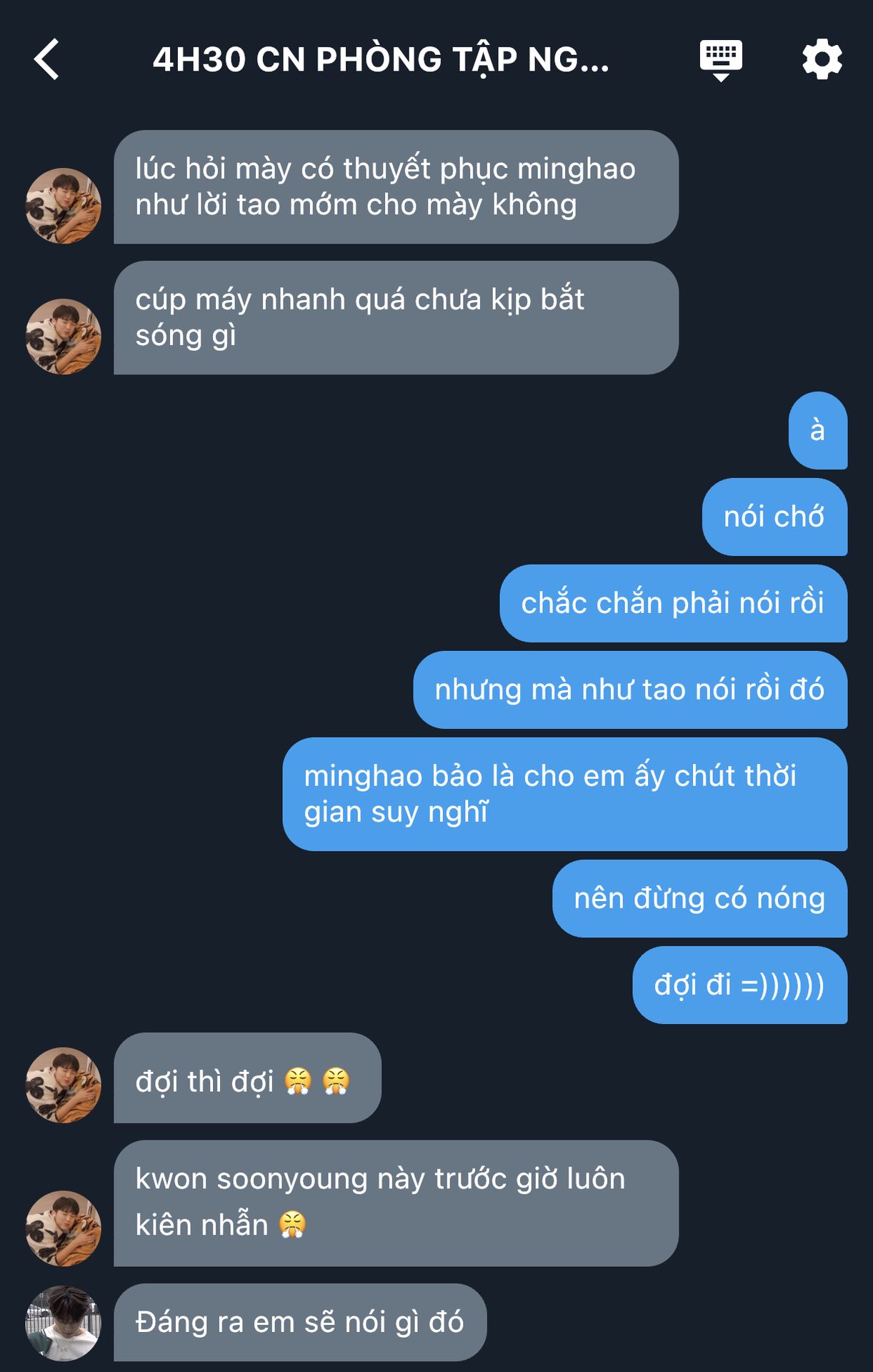Viewport: 873px width, 1372px height.
Task: Open the avatar next to 'đợi thì đợi'
Action: click(x=64, y=1085)
